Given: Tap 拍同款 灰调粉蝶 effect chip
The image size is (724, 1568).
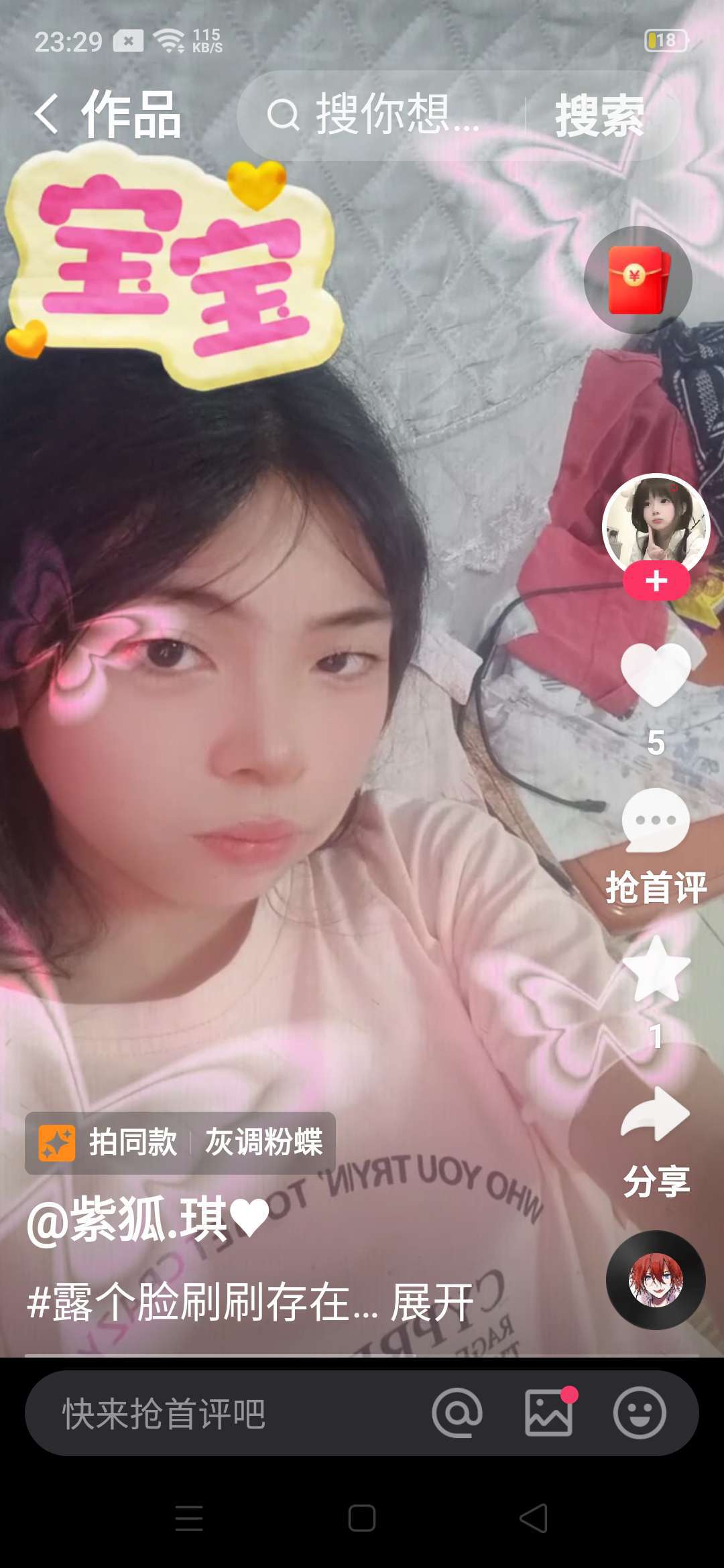Looking at the screenshot, I should pos(180,1142).
